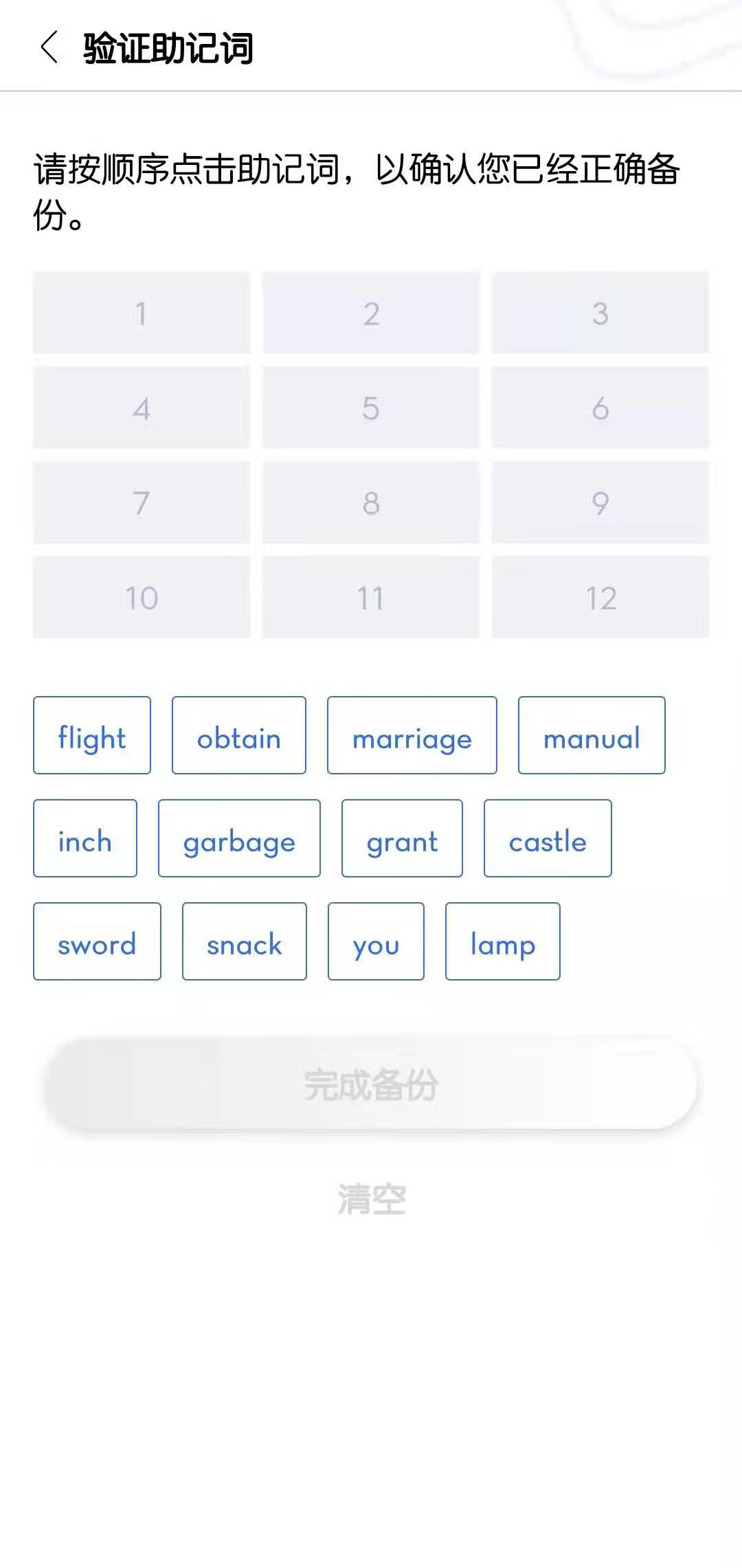Select the word "snack"
742x1568 pixels.
point(245,943)
